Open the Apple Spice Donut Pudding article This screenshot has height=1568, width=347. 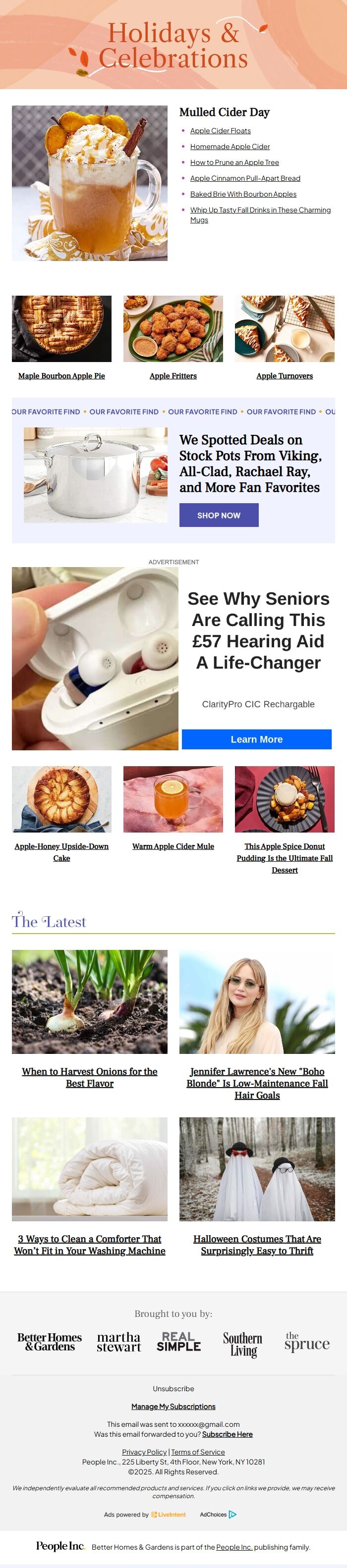285,858
